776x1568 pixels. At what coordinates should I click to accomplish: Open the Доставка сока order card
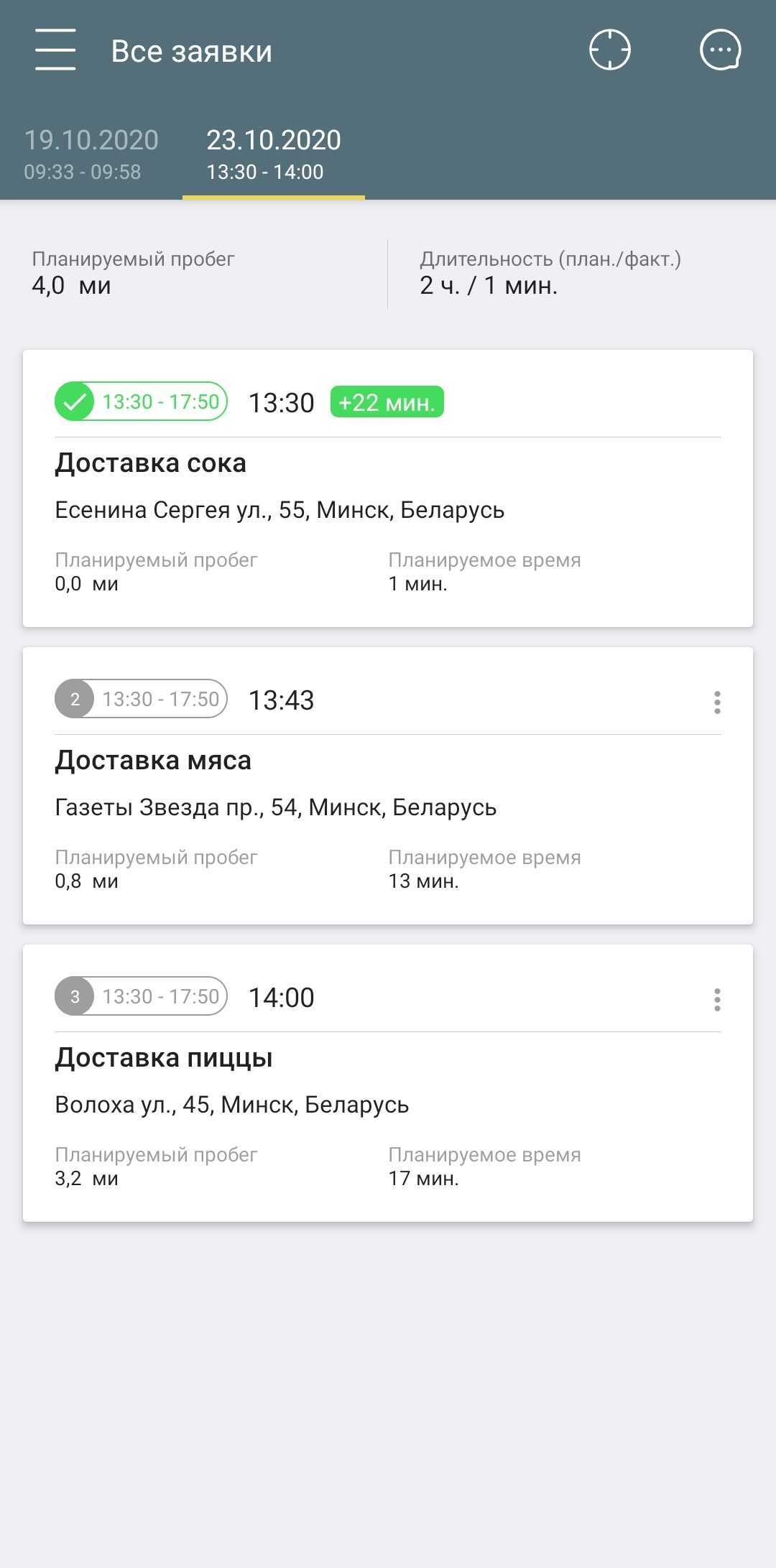[388, 488]
